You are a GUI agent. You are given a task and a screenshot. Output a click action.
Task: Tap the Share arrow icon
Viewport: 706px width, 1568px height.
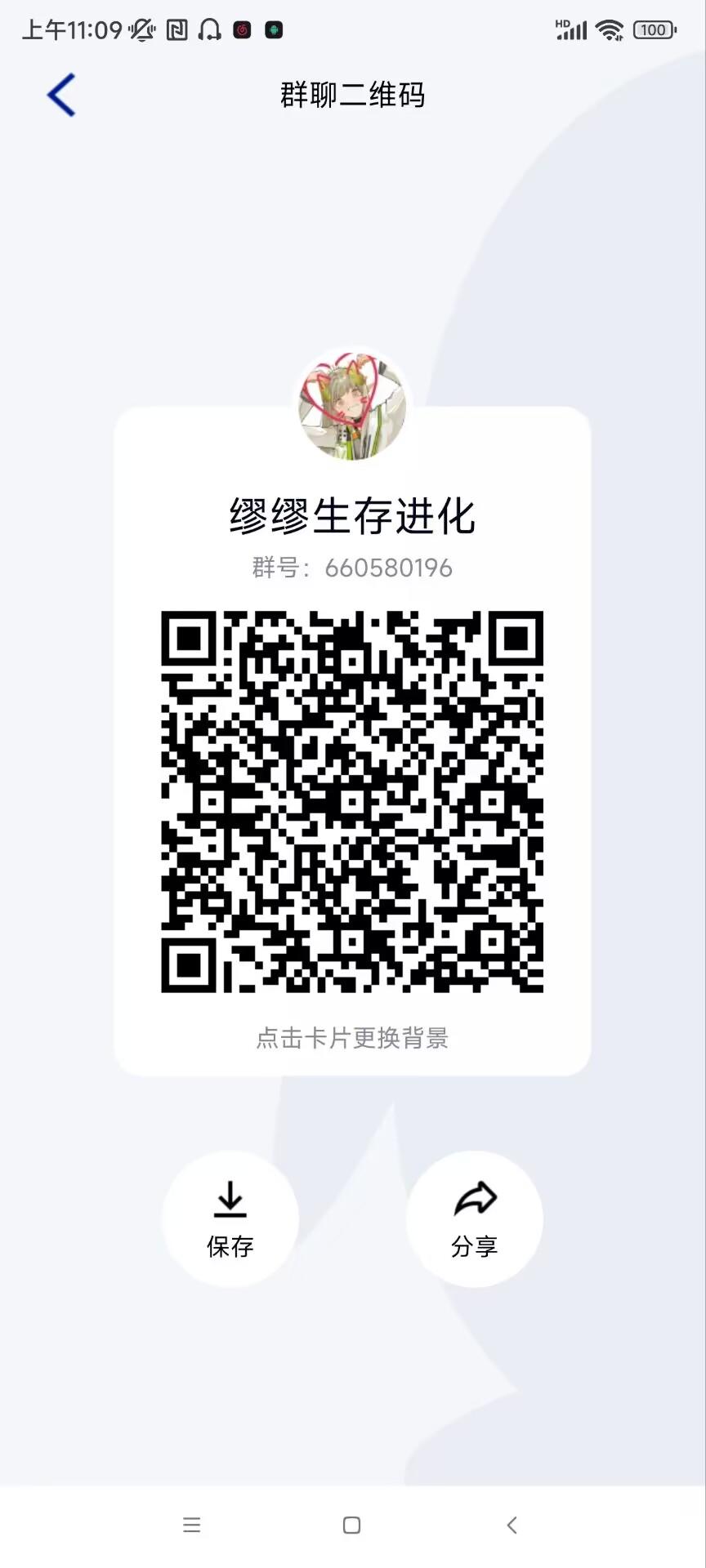(x=475, y=1199)
